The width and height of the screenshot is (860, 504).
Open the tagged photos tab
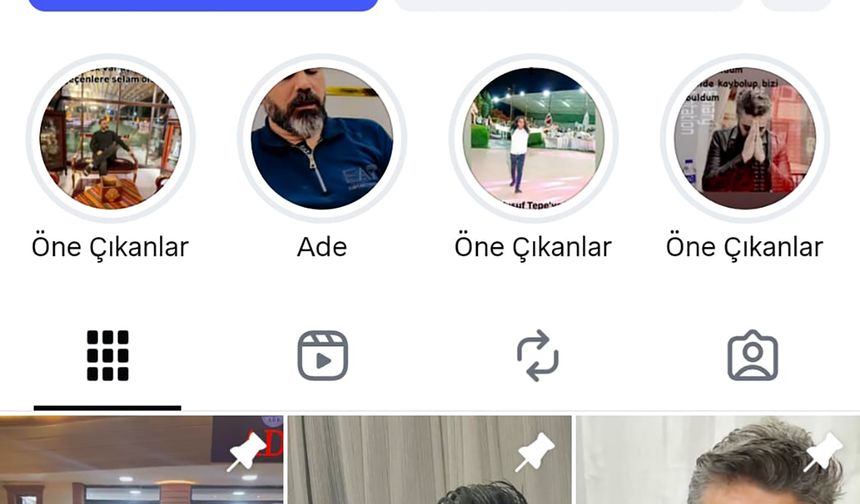tap(752, 356)
